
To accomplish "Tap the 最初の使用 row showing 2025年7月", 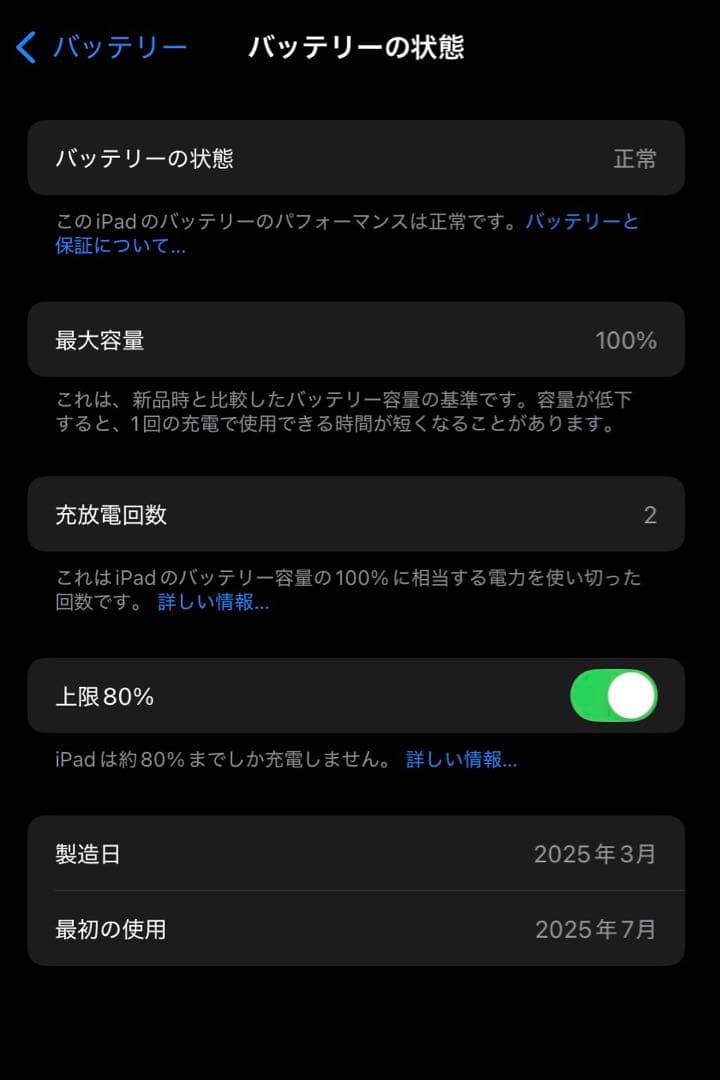I will [x=360, y=930].
